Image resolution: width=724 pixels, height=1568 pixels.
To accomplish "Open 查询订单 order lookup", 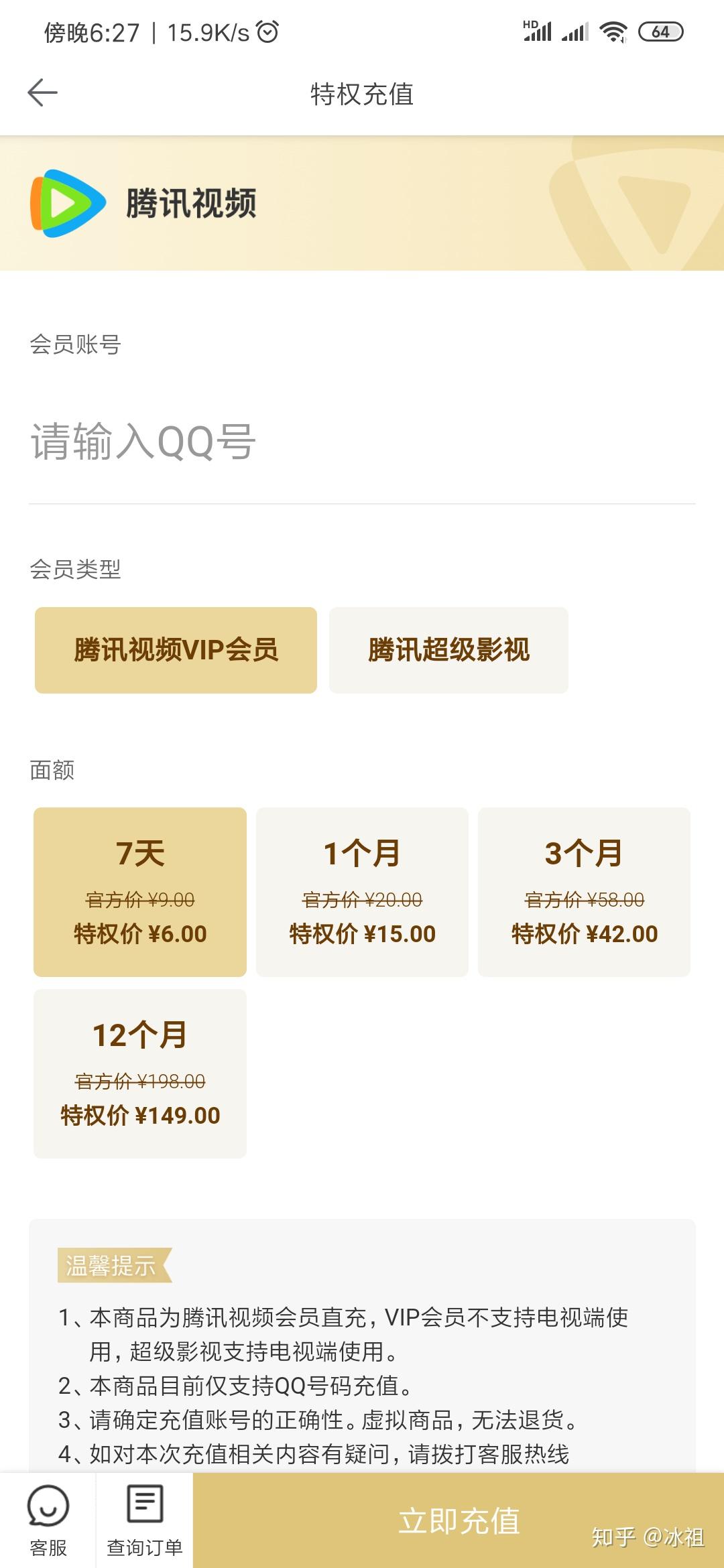I will tap(145, 1520).
